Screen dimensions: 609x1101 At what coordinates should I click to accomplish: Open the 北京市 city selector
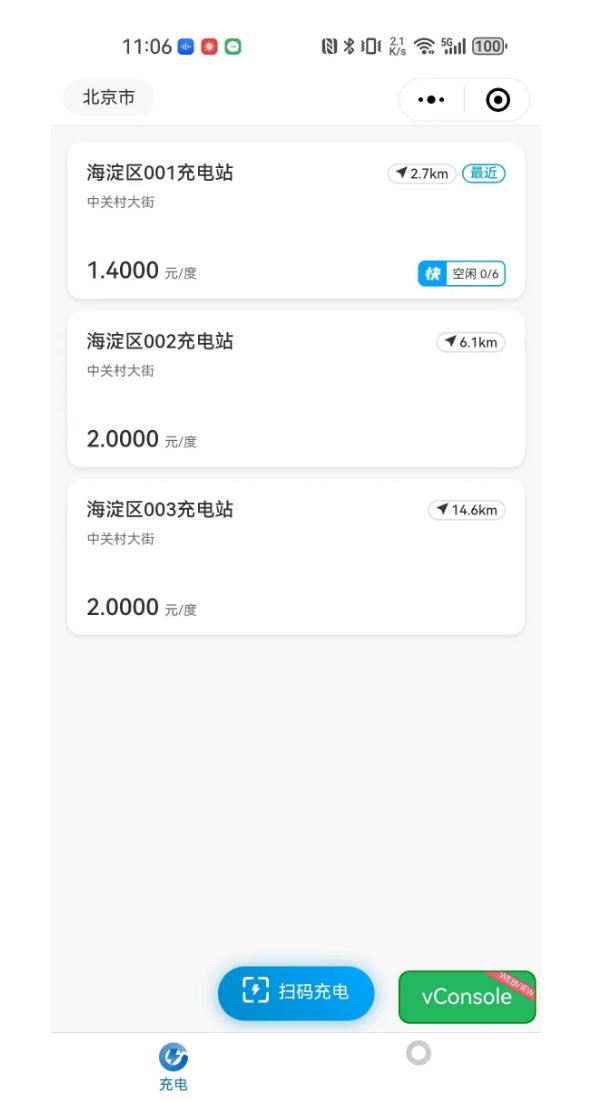click(x=108, y=98)
